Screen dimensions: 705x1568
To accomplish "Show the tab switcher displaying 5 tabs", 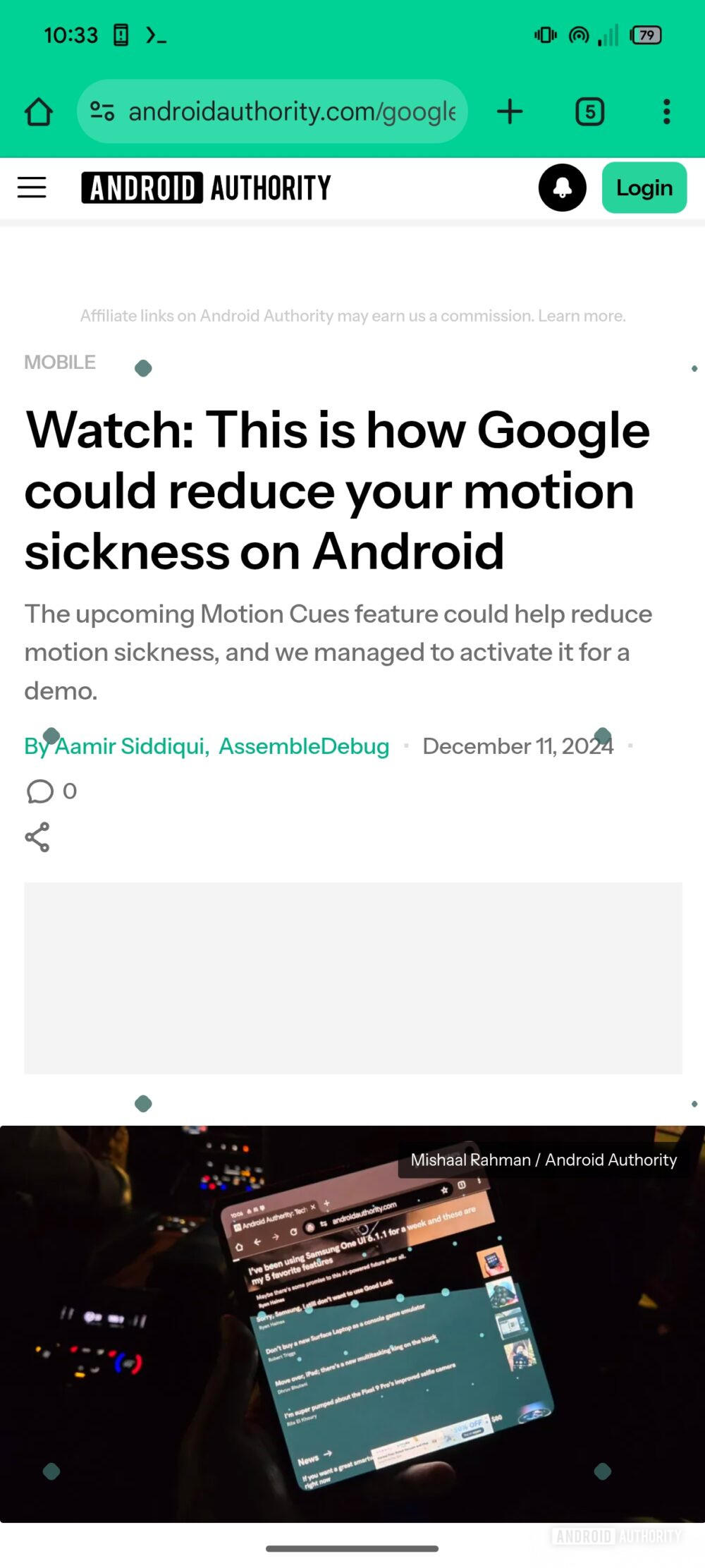I will [x=589, y=111].
